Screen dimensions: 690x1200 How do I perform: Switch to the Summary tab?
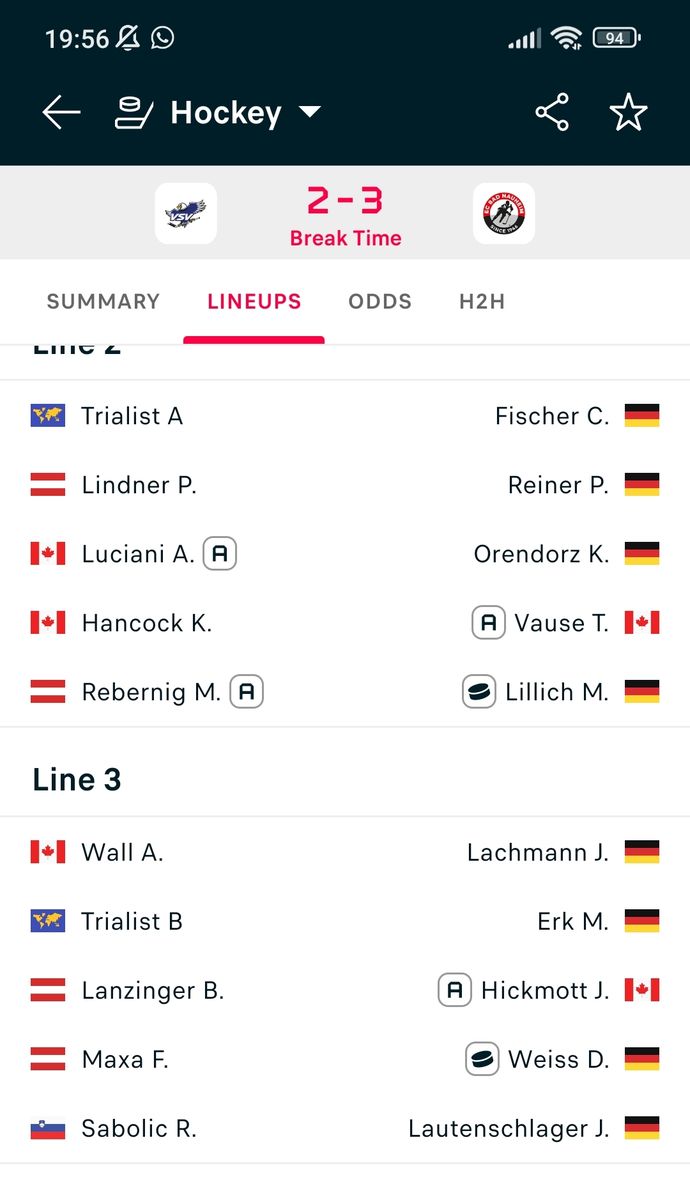click(103, 301)
